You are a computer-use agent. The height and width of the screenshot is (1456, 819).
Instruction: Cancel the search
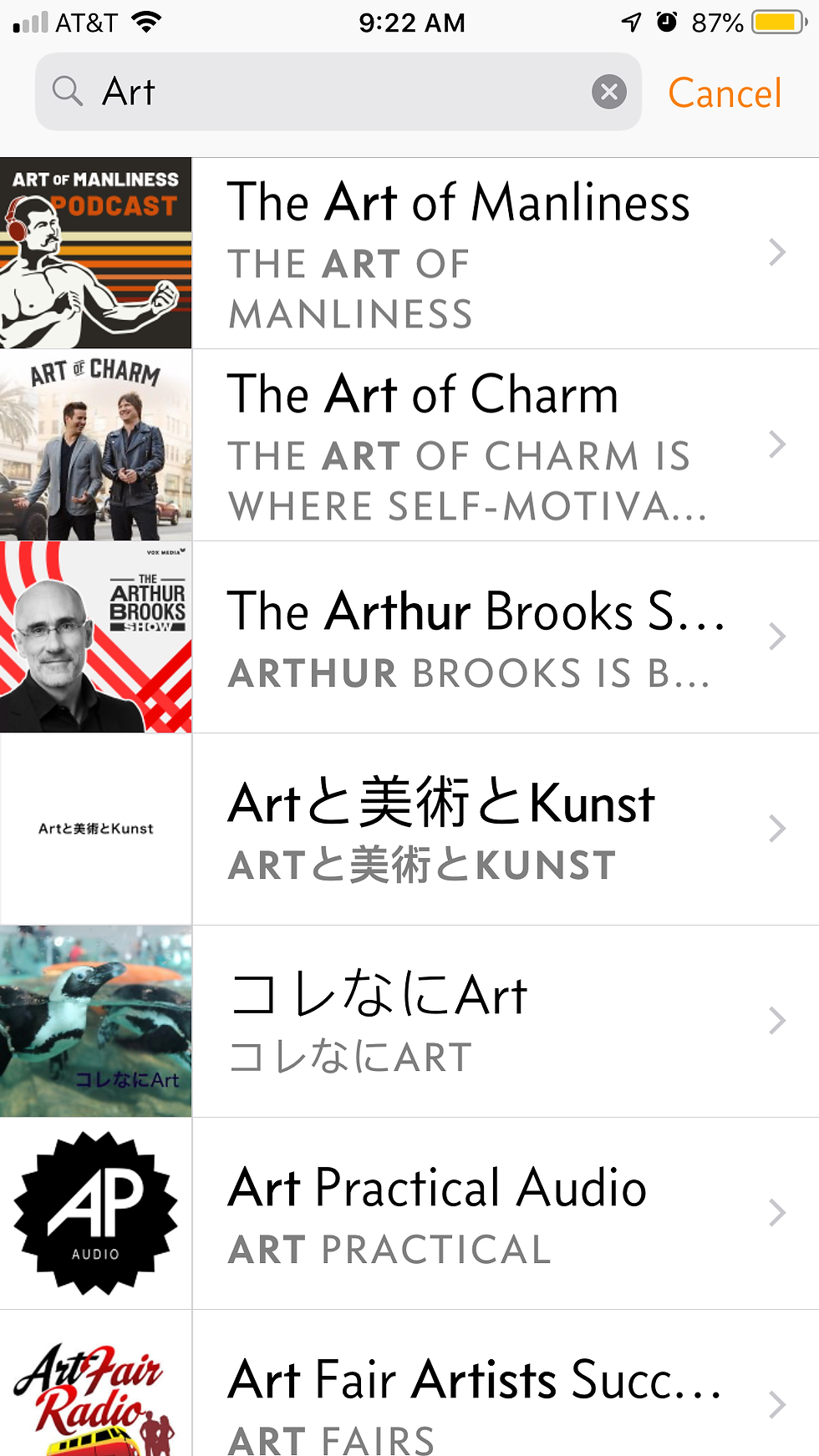pos(725,93)
